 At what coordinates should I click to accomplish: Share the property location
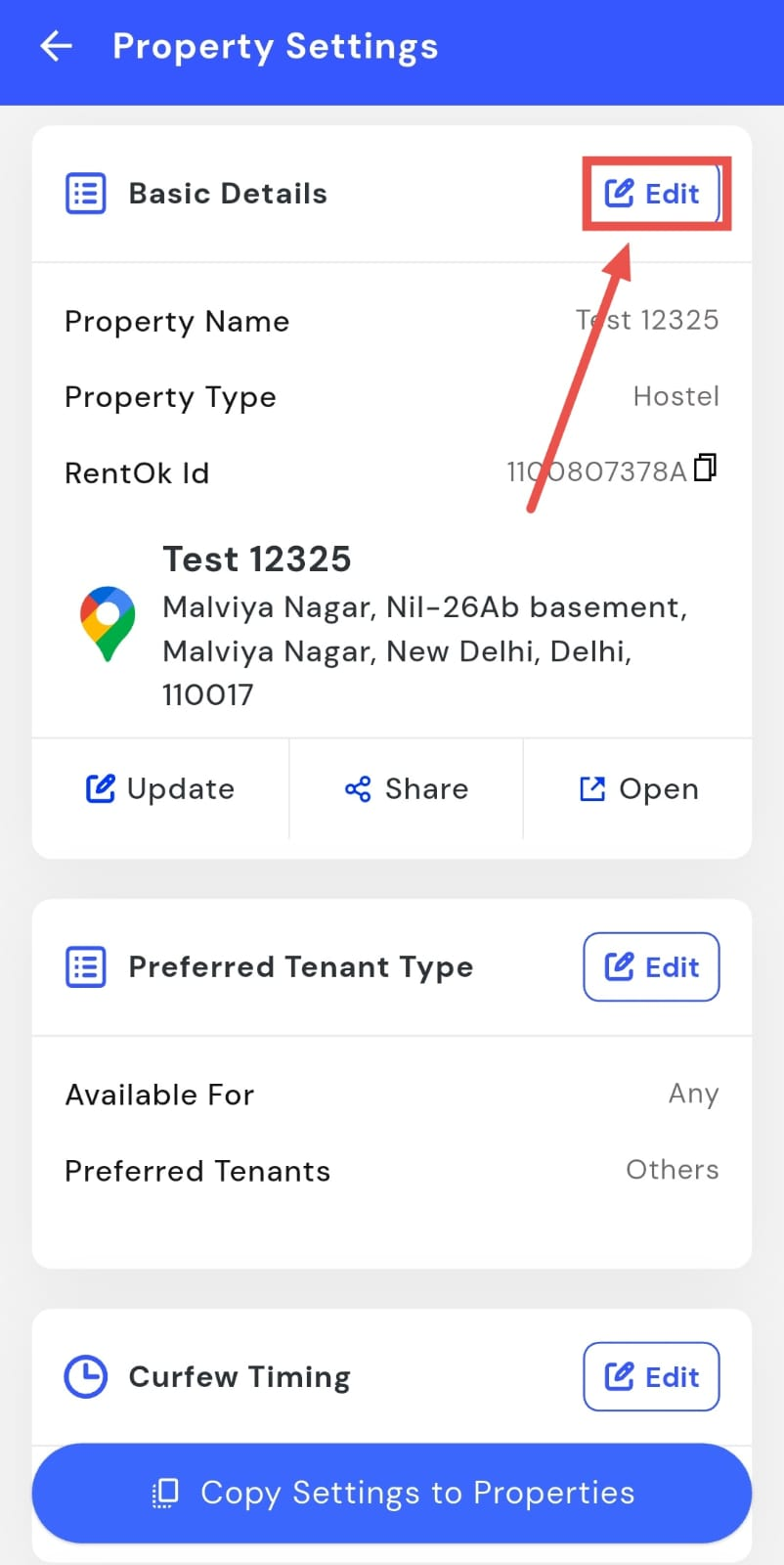tap(407, 789)
